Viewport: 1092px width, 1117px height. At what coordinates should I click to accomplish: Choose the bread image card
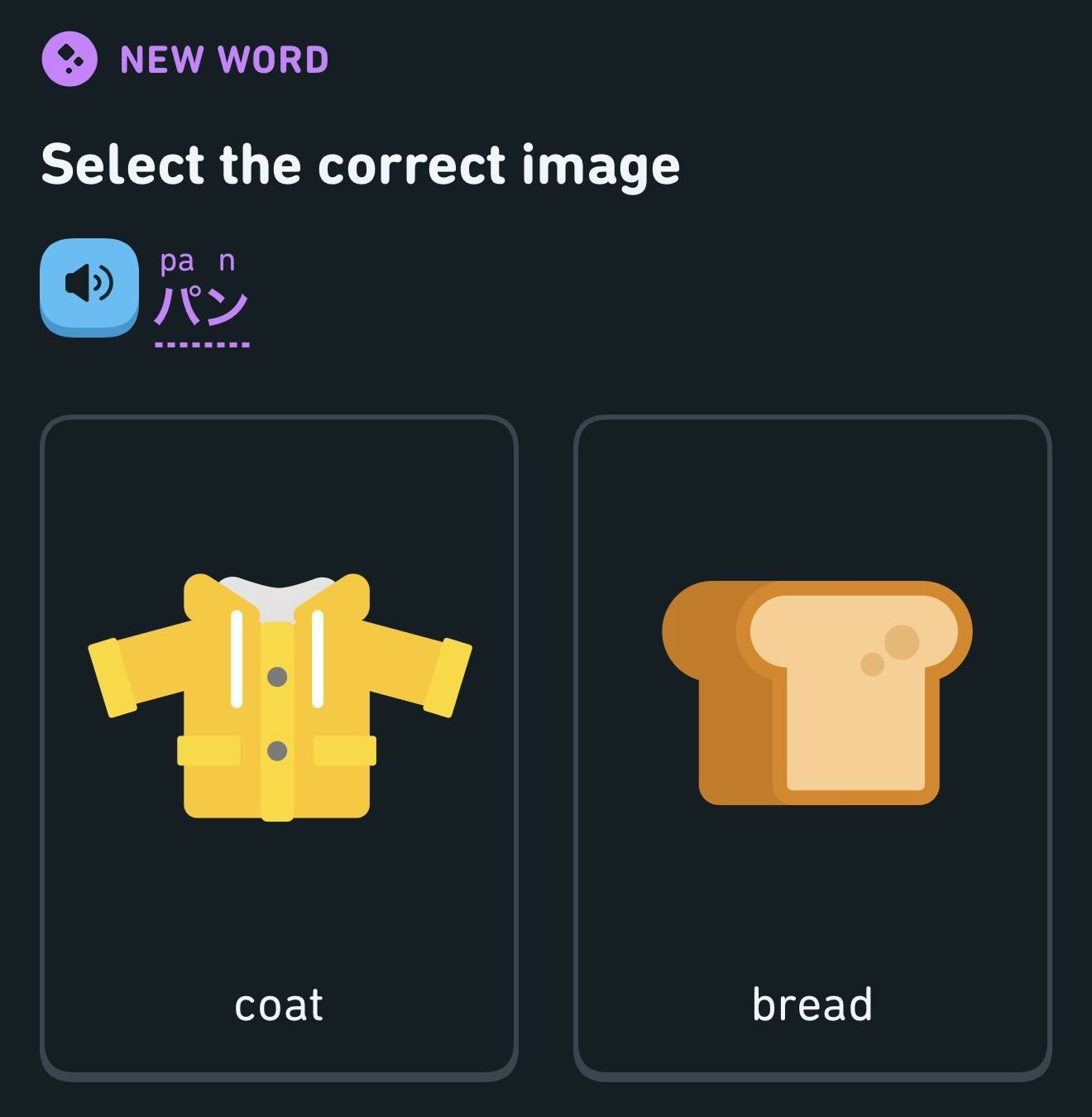[x=812, y=747]
